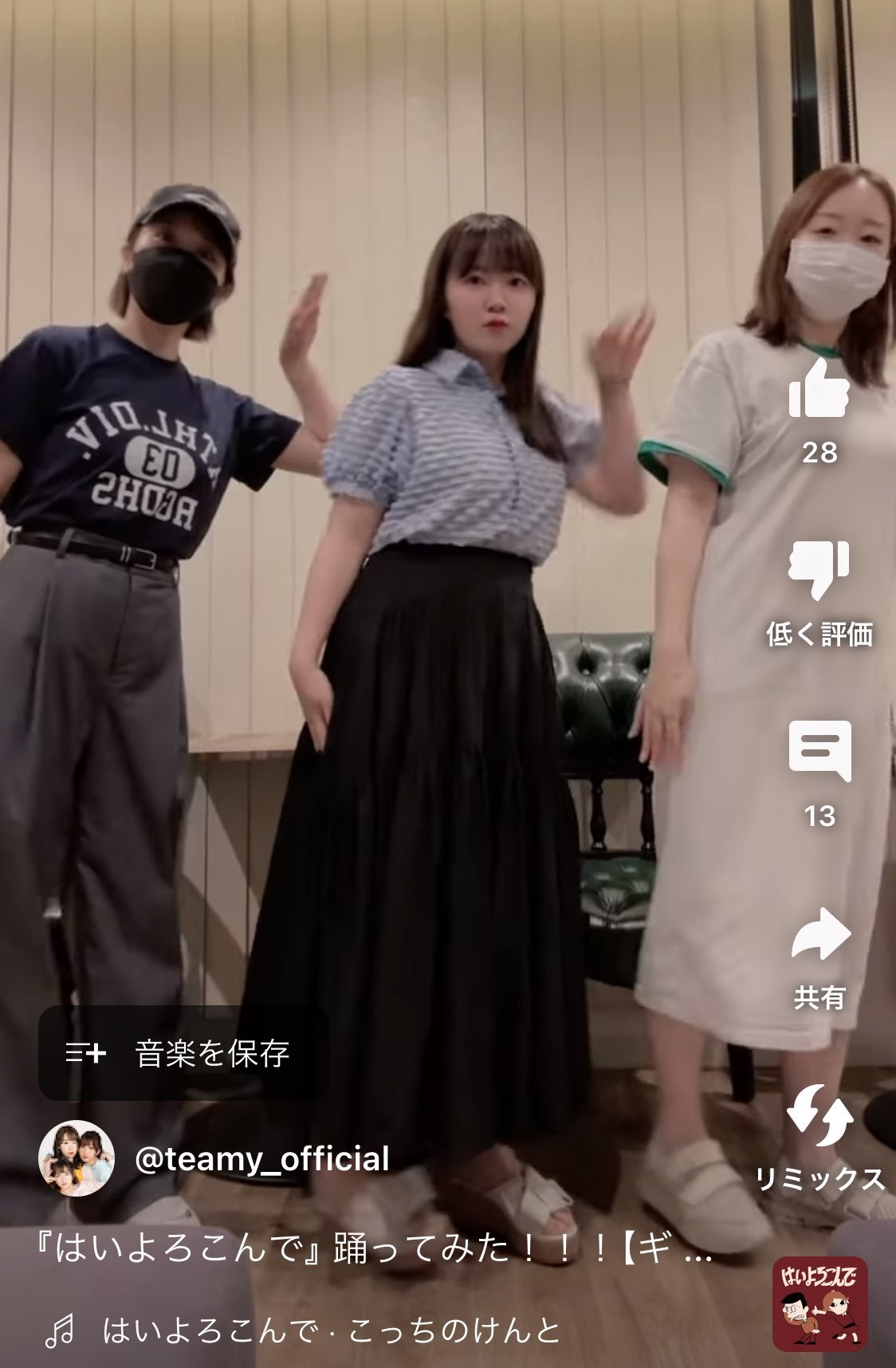Like this Short with thumbs up

click(819, 389)
